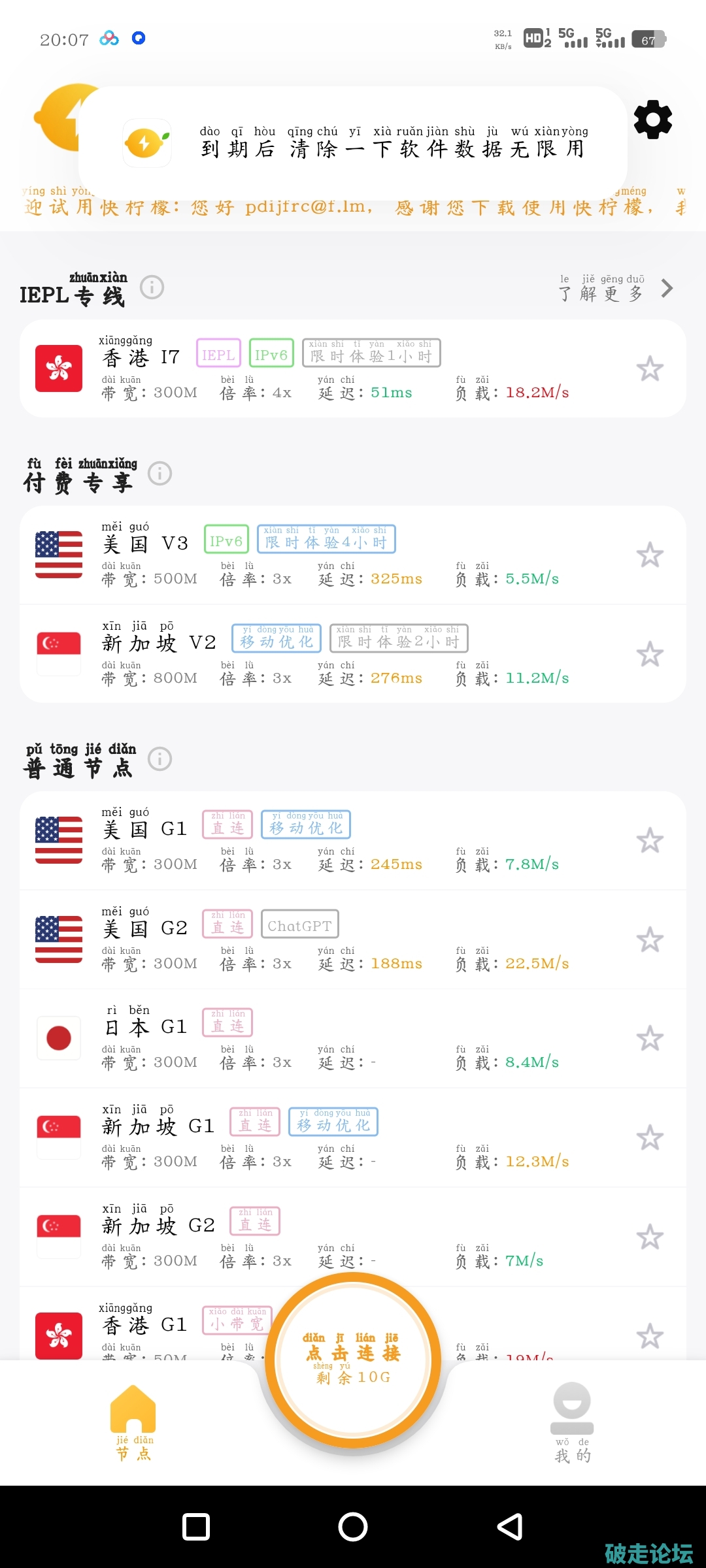Favorite the 新加坡 G2 node
Viewport: 706px width, 1568px height.
tap(650, 1237)
